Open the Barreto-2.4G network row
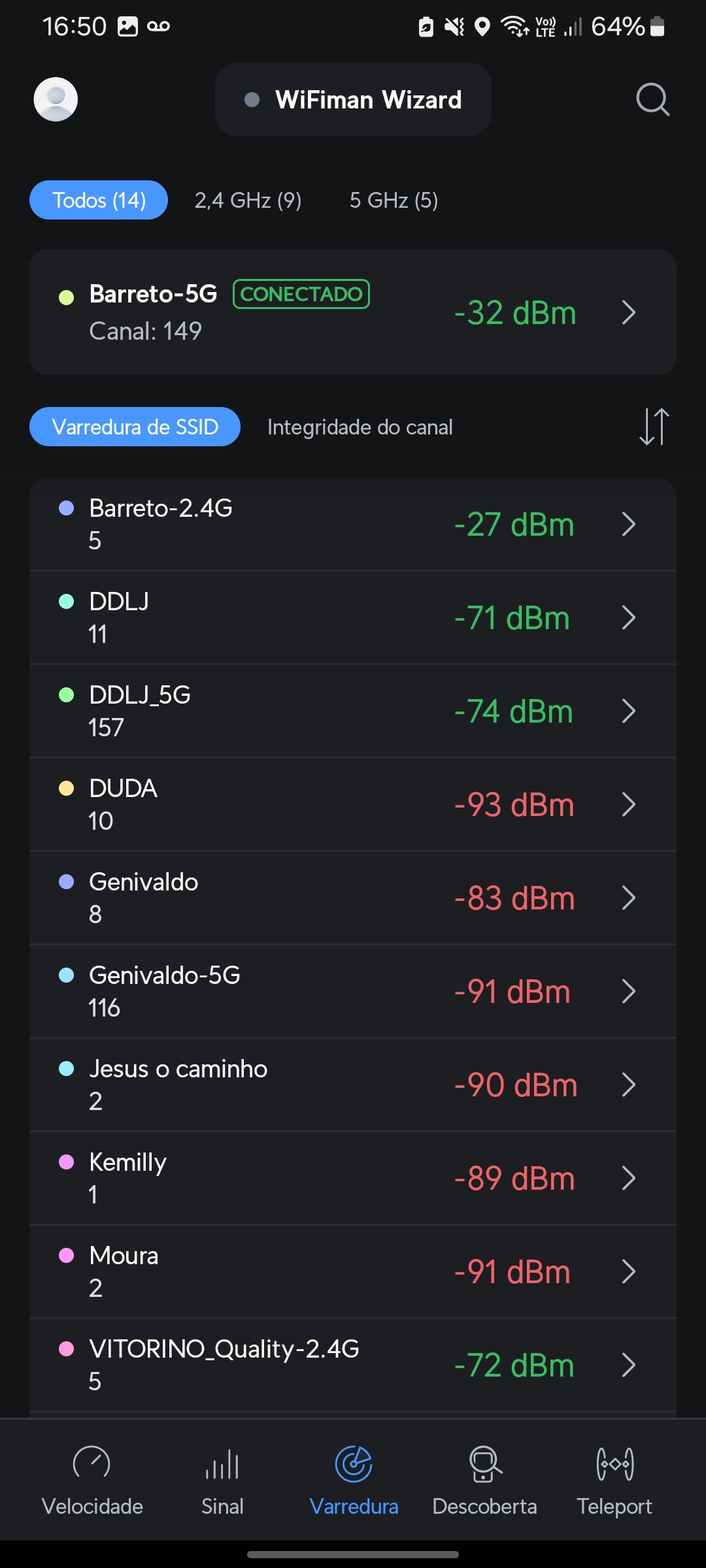 pyautogui.click(x=353, y=524)
